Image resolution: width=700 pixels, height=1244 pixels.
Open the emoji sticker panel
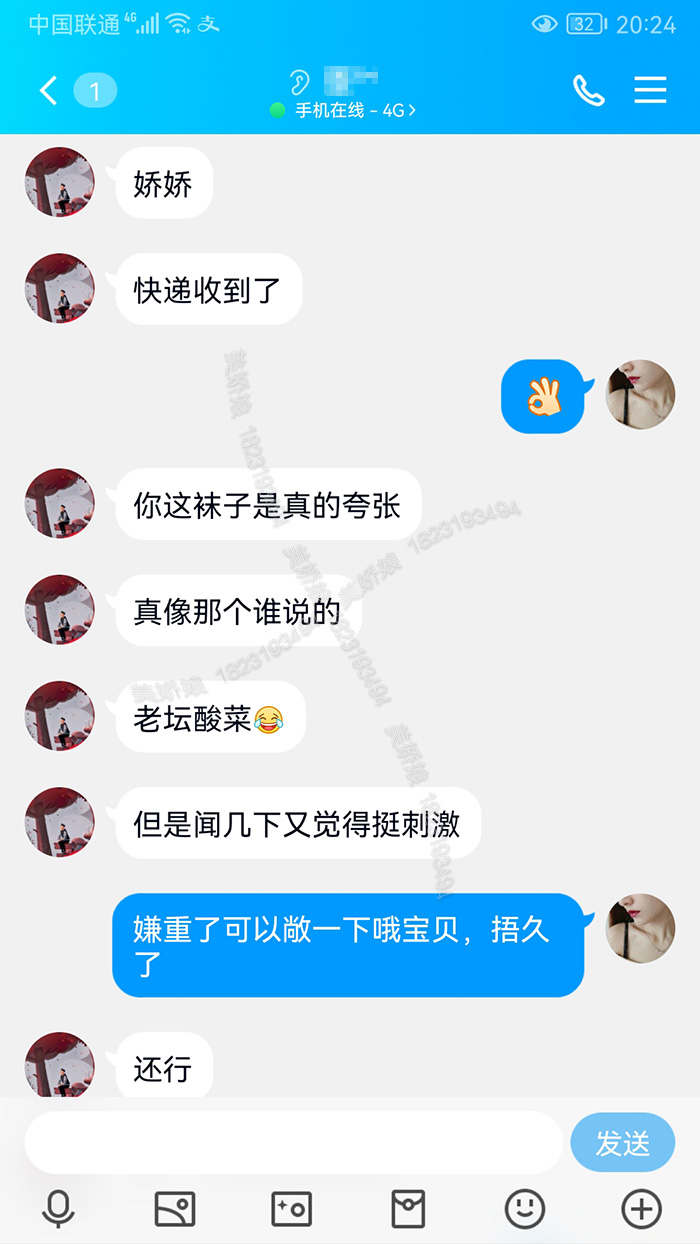click(525, 1209)
